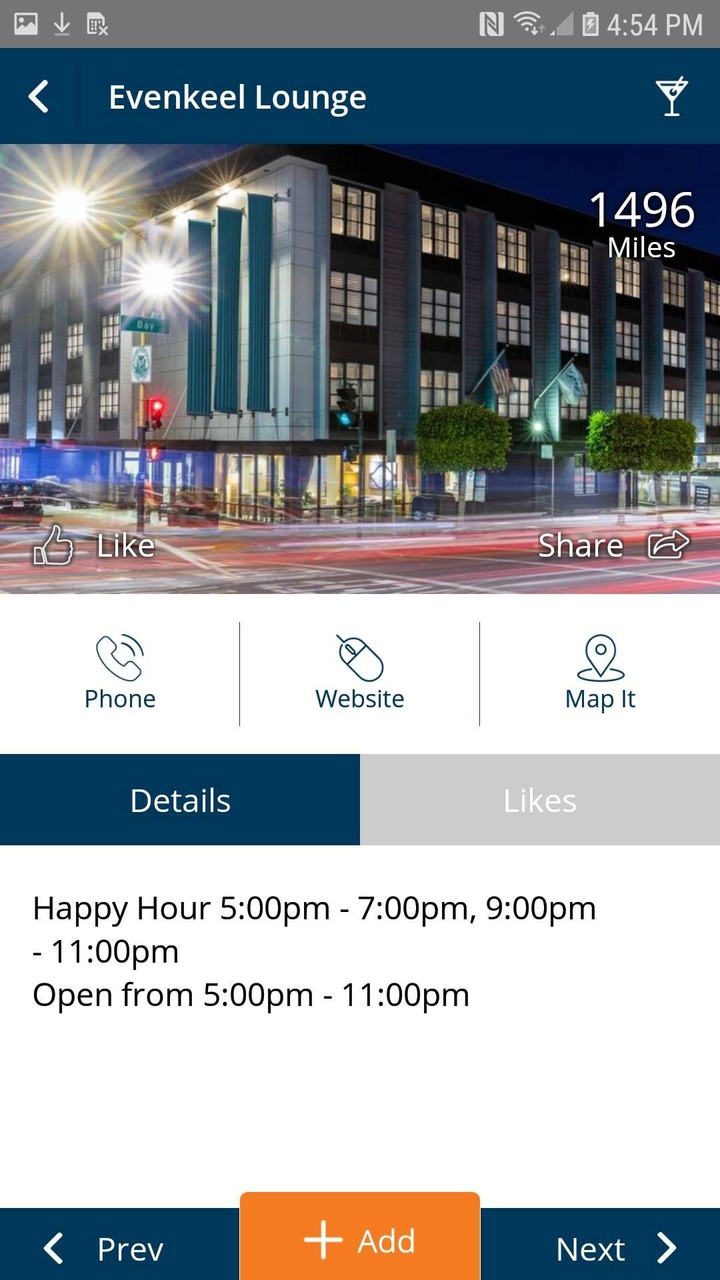Tap the orange Add button
This screenshot has height=1280, width=720.
[x=360, y=1240]
